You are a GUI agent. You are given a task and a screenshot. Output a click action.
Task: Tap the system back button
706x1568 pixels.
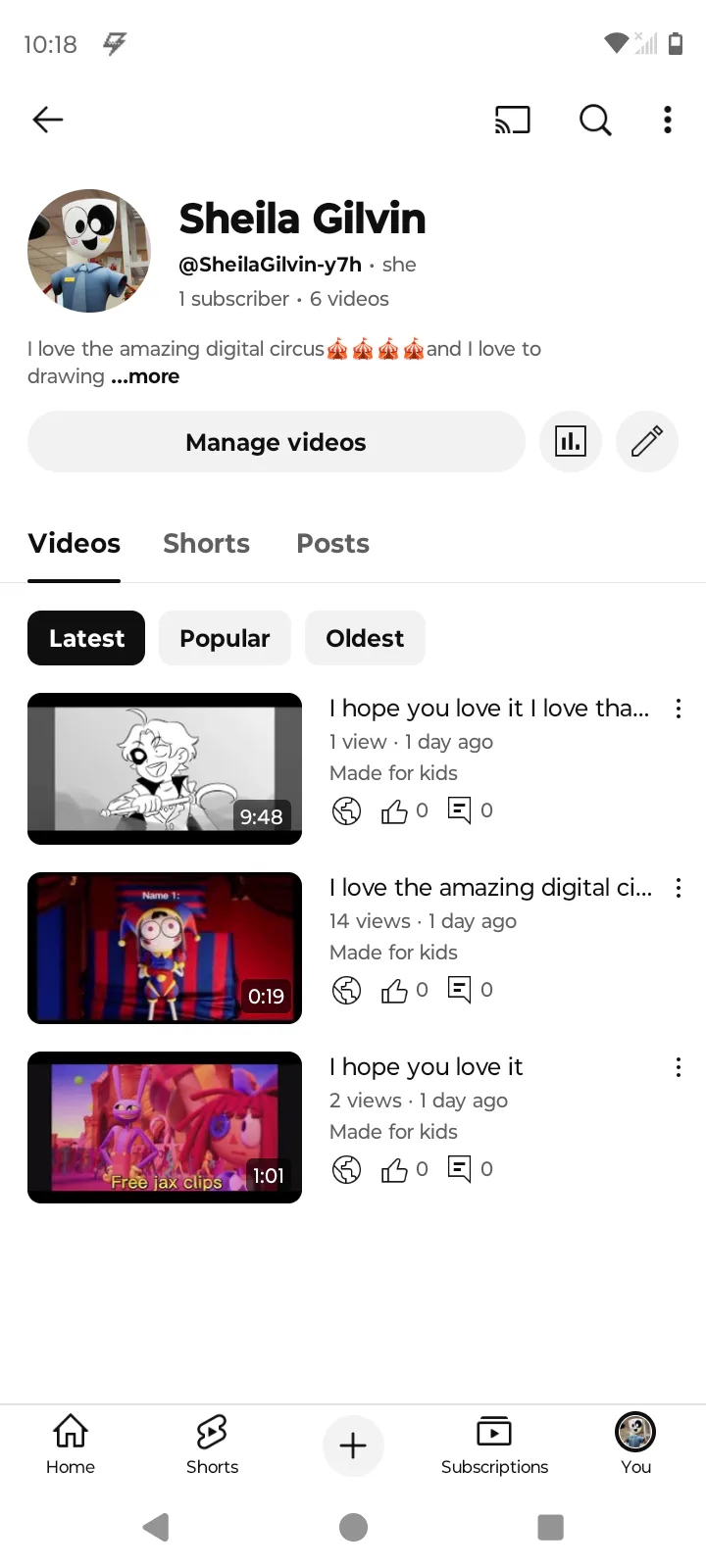click(x=156, y=1527)
